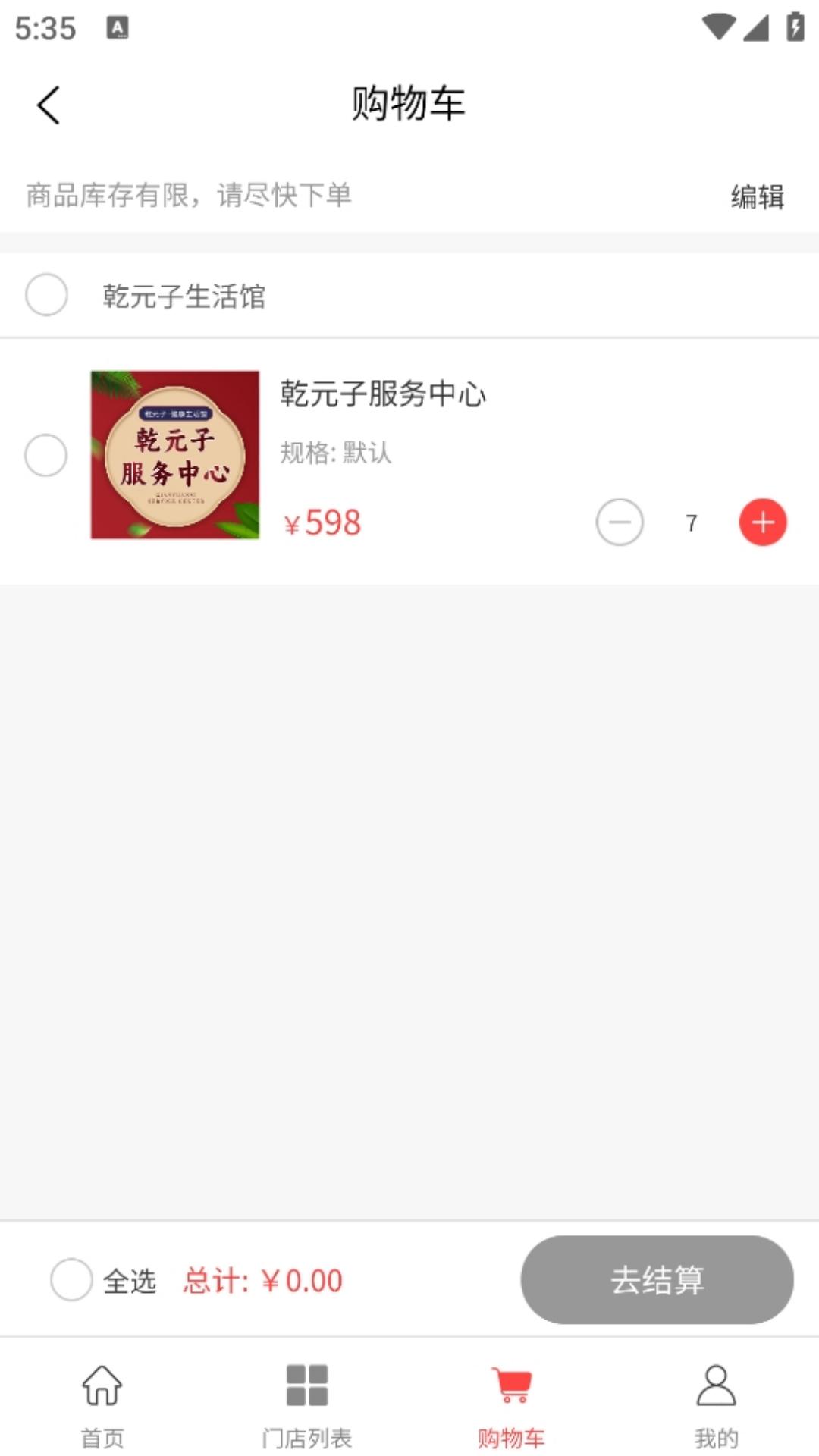Check the 乾元子服务中心 item checkbox
This screenshot has height=1456, width=819.
coord(45,455)
